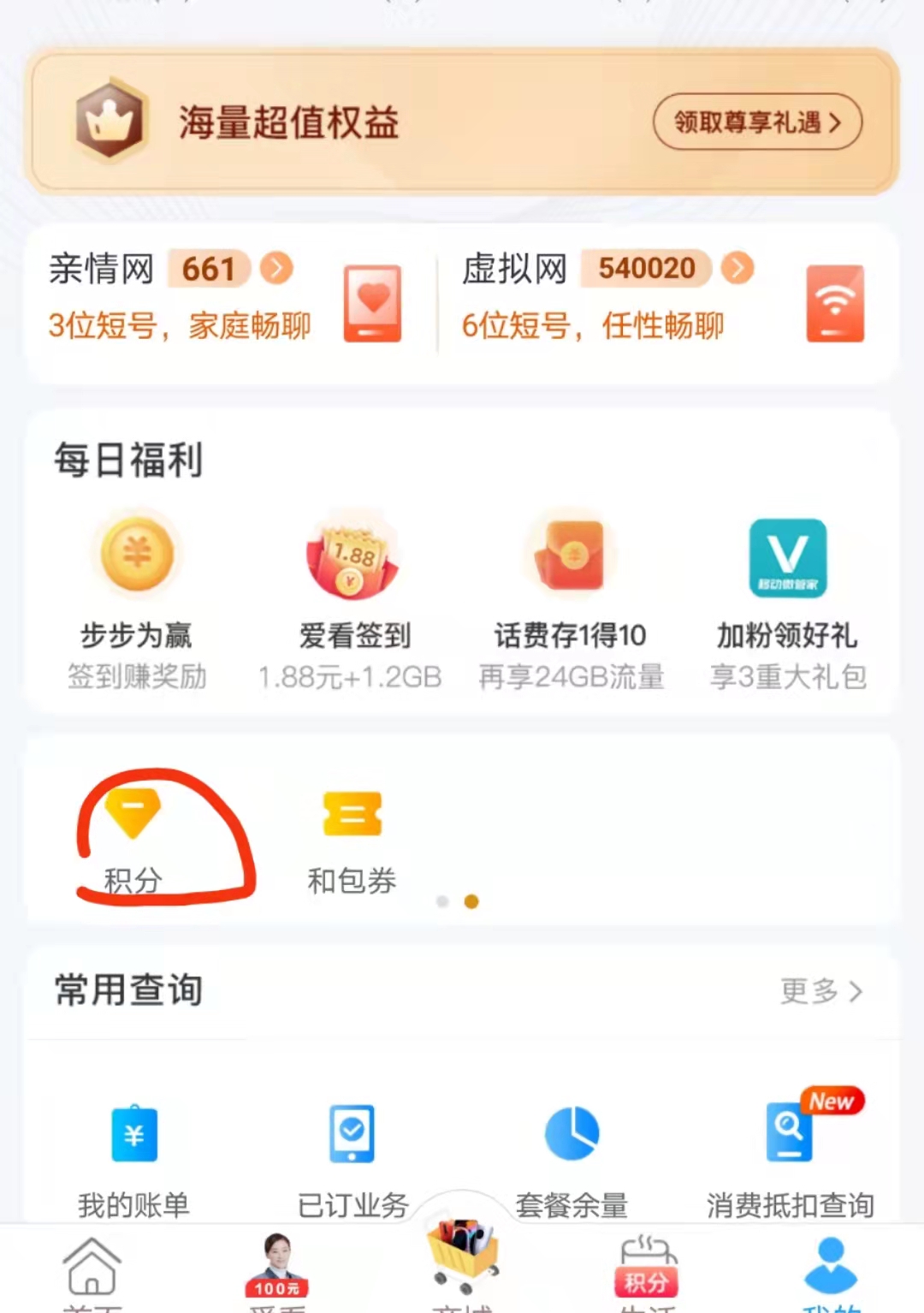Open 话费存1得10 red envelope icon
Viewport: 924px width, 1313px height.
pos(571,556)
